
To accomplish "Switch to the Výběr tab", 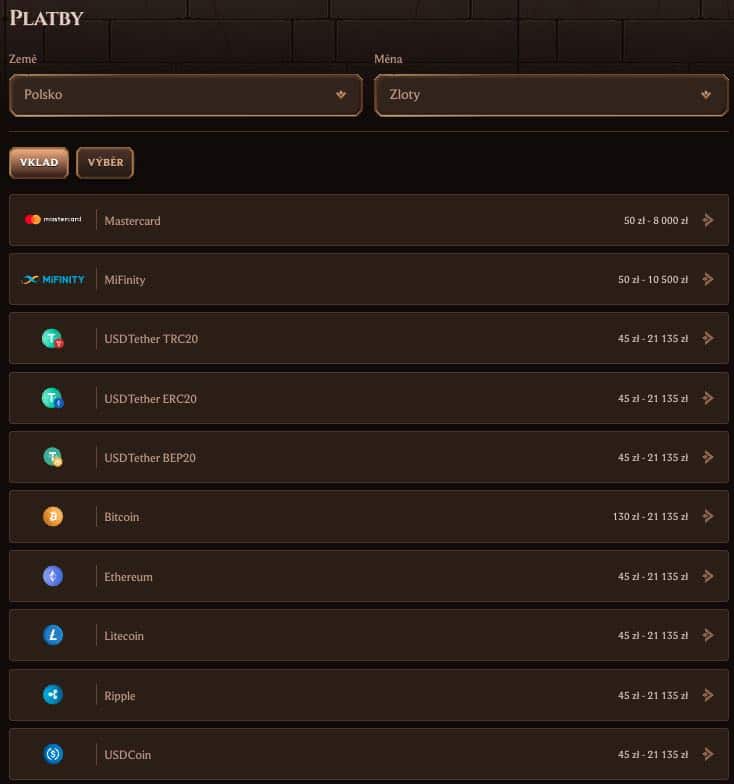I will click(x=105, y=163).
